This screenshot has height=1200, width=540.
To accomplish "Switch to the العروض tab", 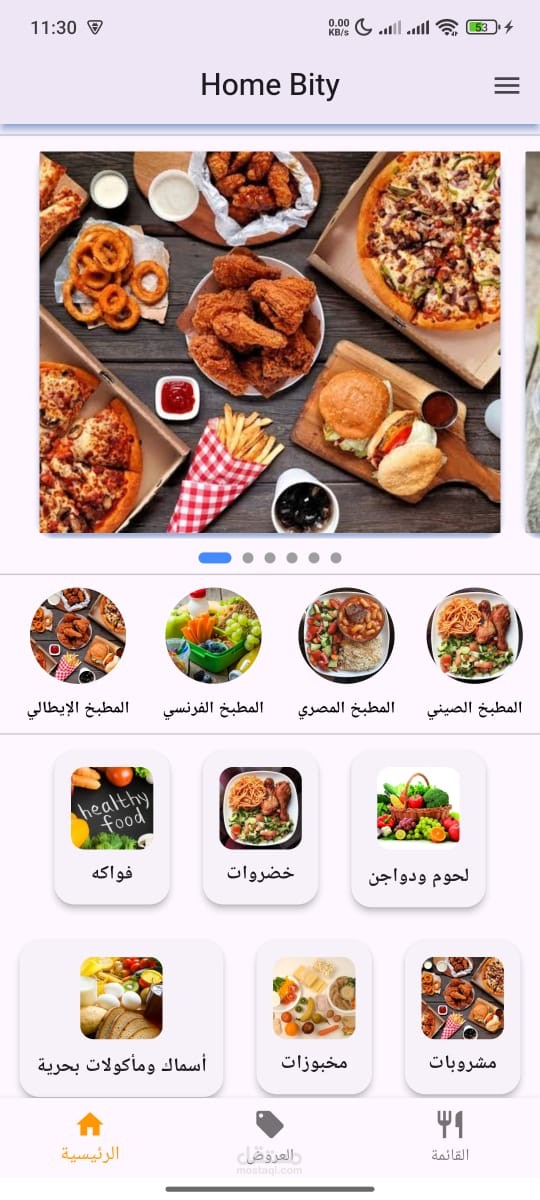I will tap(270, 1136).
